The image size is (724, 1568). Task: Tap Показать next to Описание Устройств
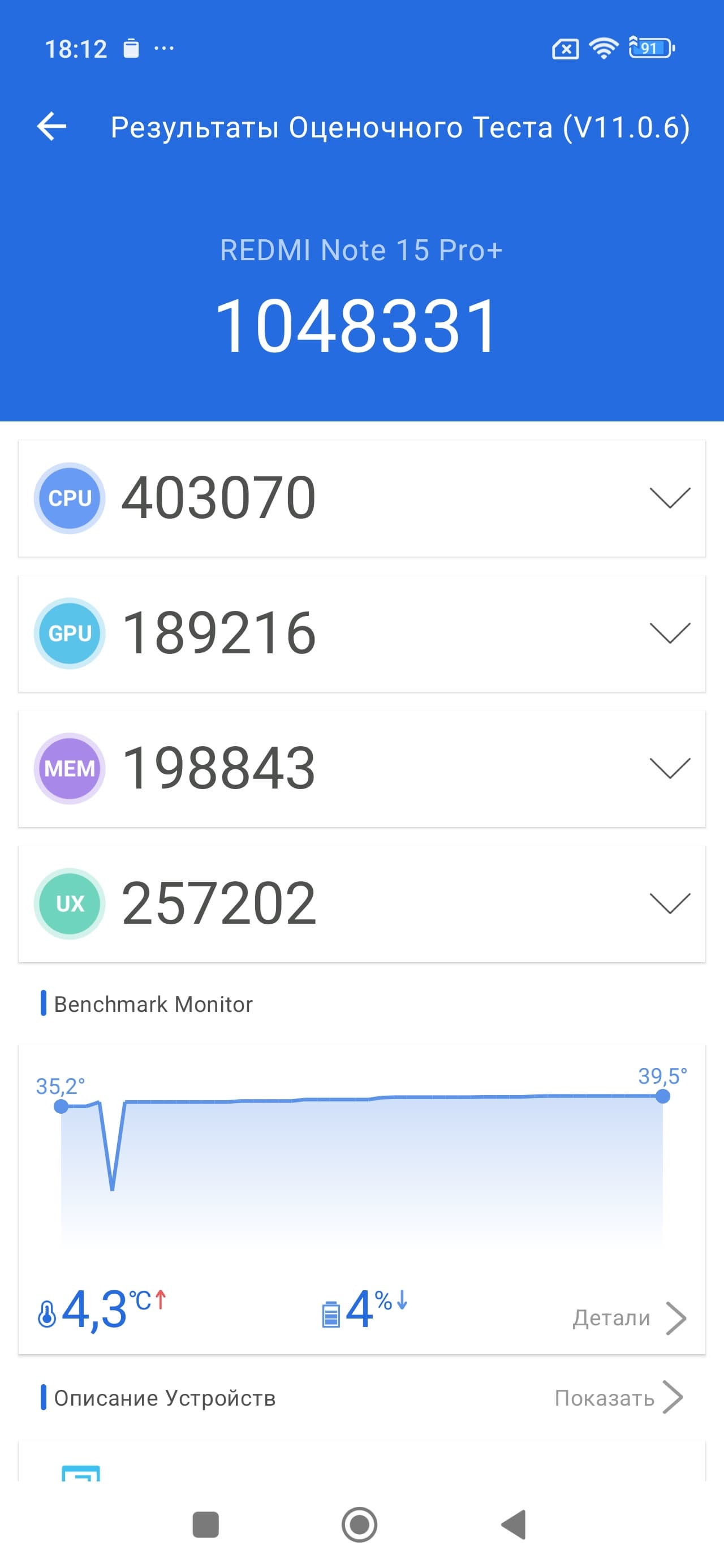point(618,1398)
